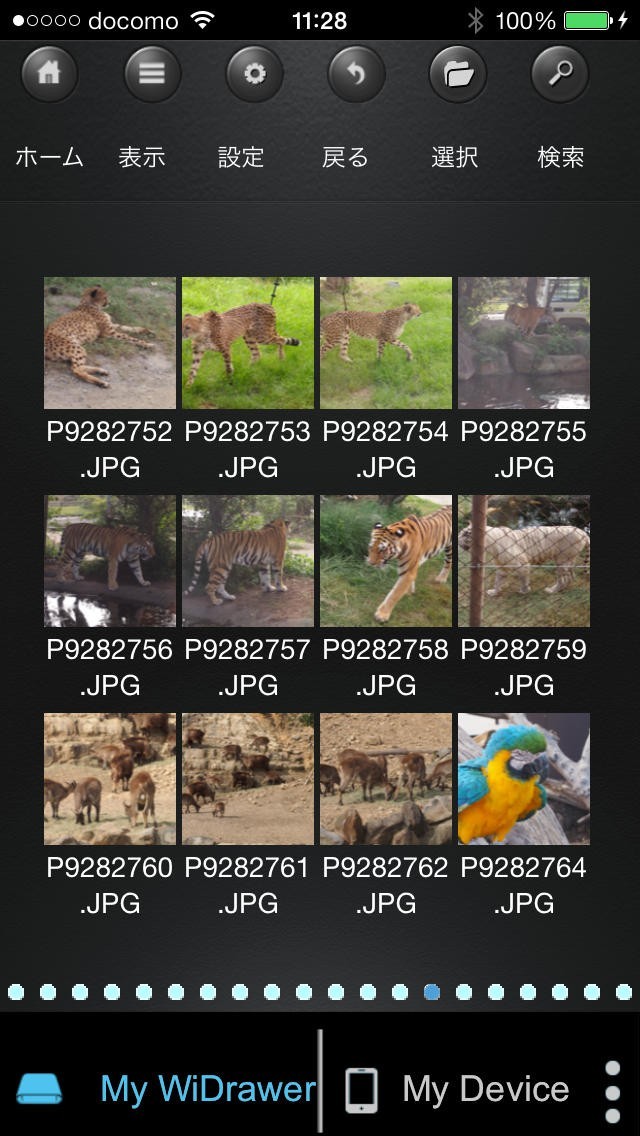
Task: Open search (検索) with the magnifier icon
Action: click(560, 75)
